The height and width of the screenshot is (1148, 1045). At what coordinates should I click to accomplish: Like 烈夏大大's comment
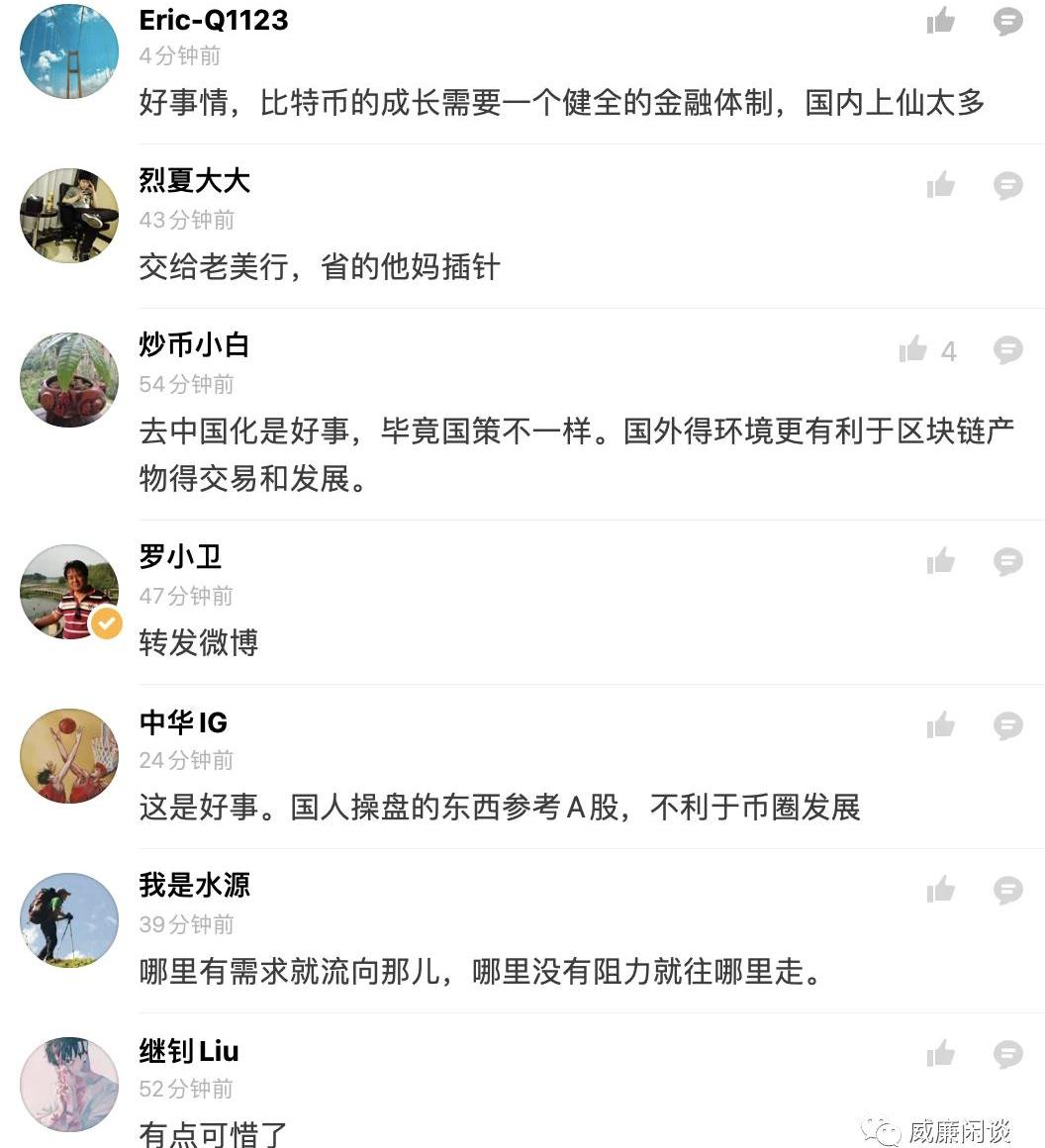tap(941, 185)
